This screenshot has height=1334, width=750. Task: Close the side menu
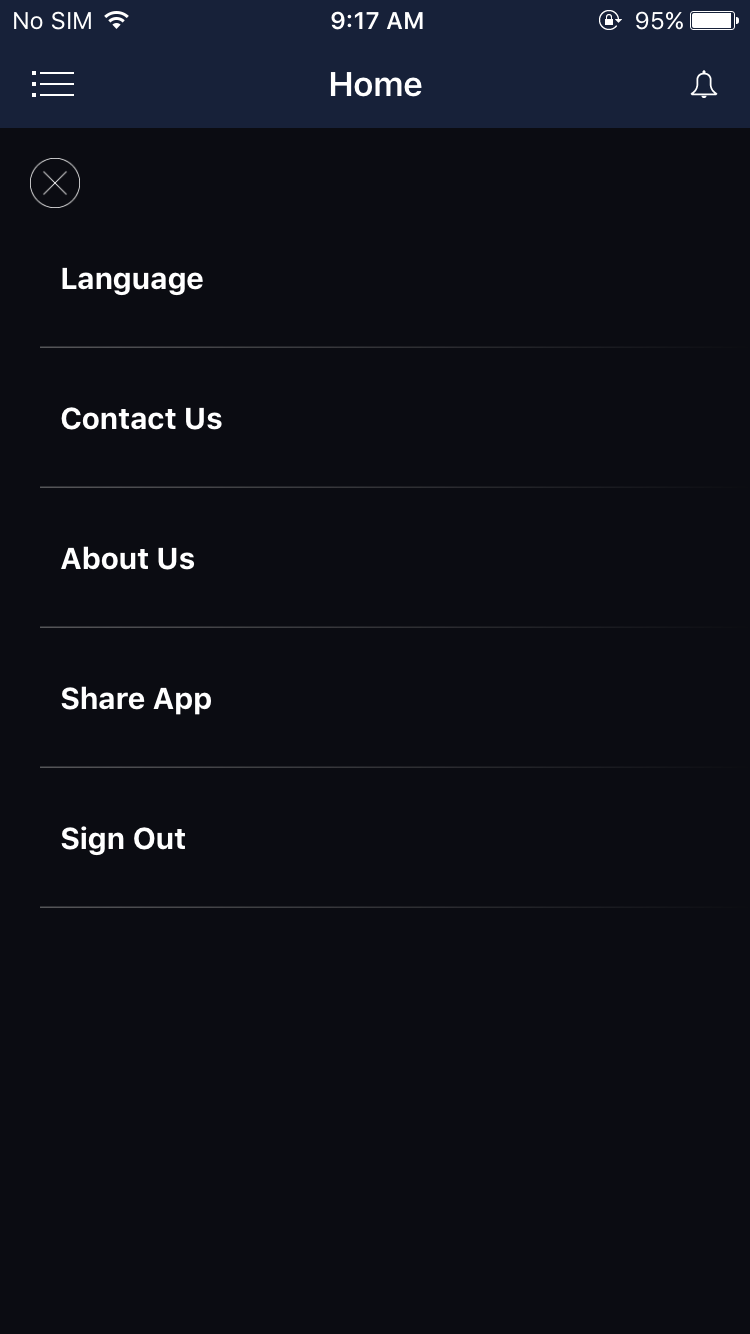(x=55, y=183)
